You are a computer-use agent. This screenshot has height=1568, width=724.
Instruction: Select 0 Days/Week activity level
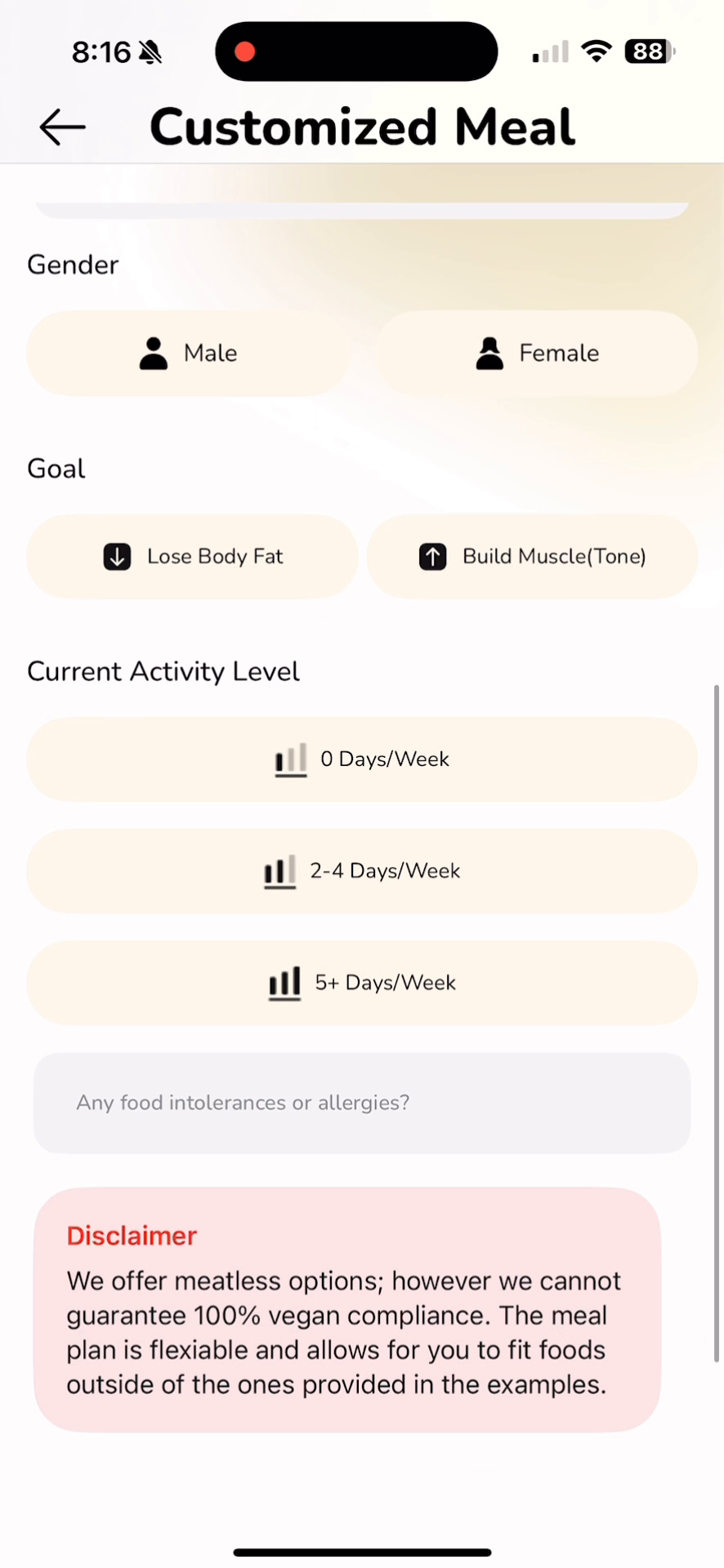pyautogui.click(x=362, y=759)
